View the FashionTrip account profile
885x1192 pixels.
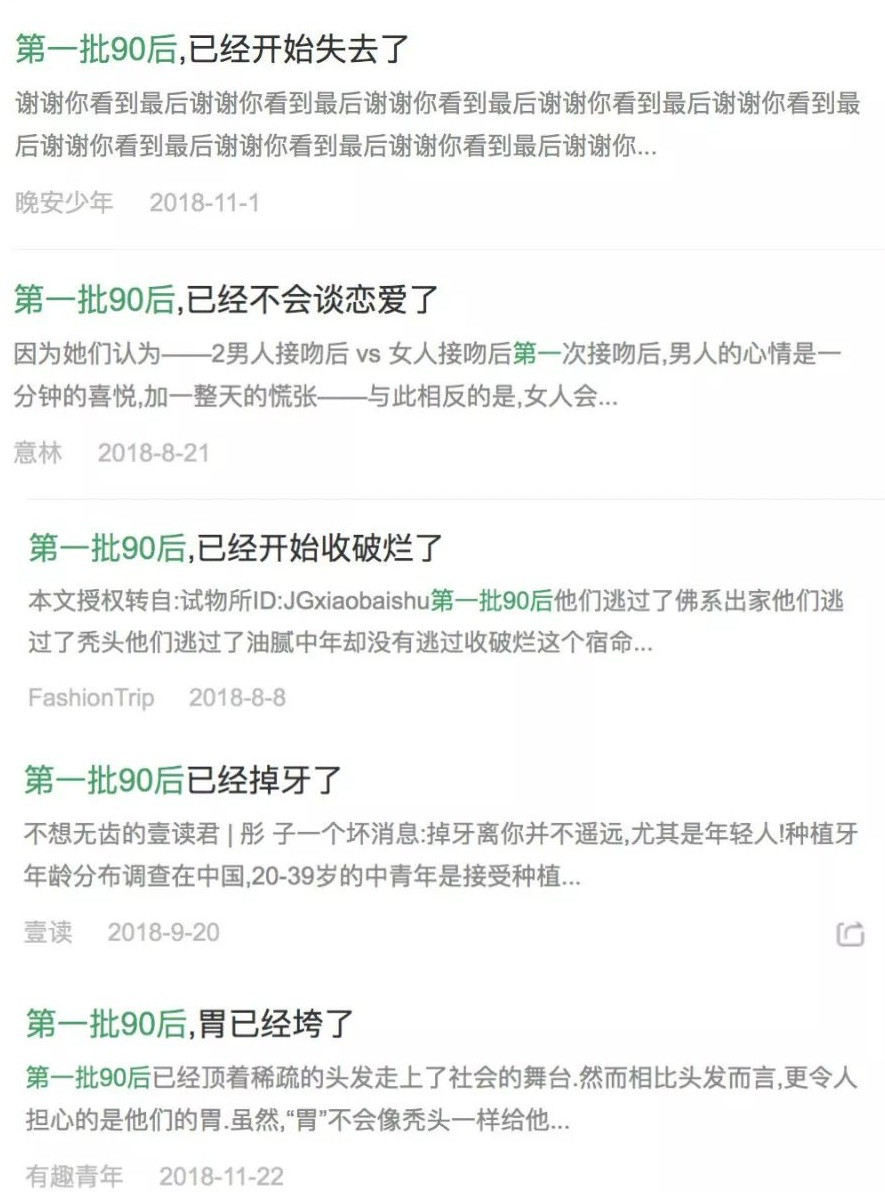92,698
